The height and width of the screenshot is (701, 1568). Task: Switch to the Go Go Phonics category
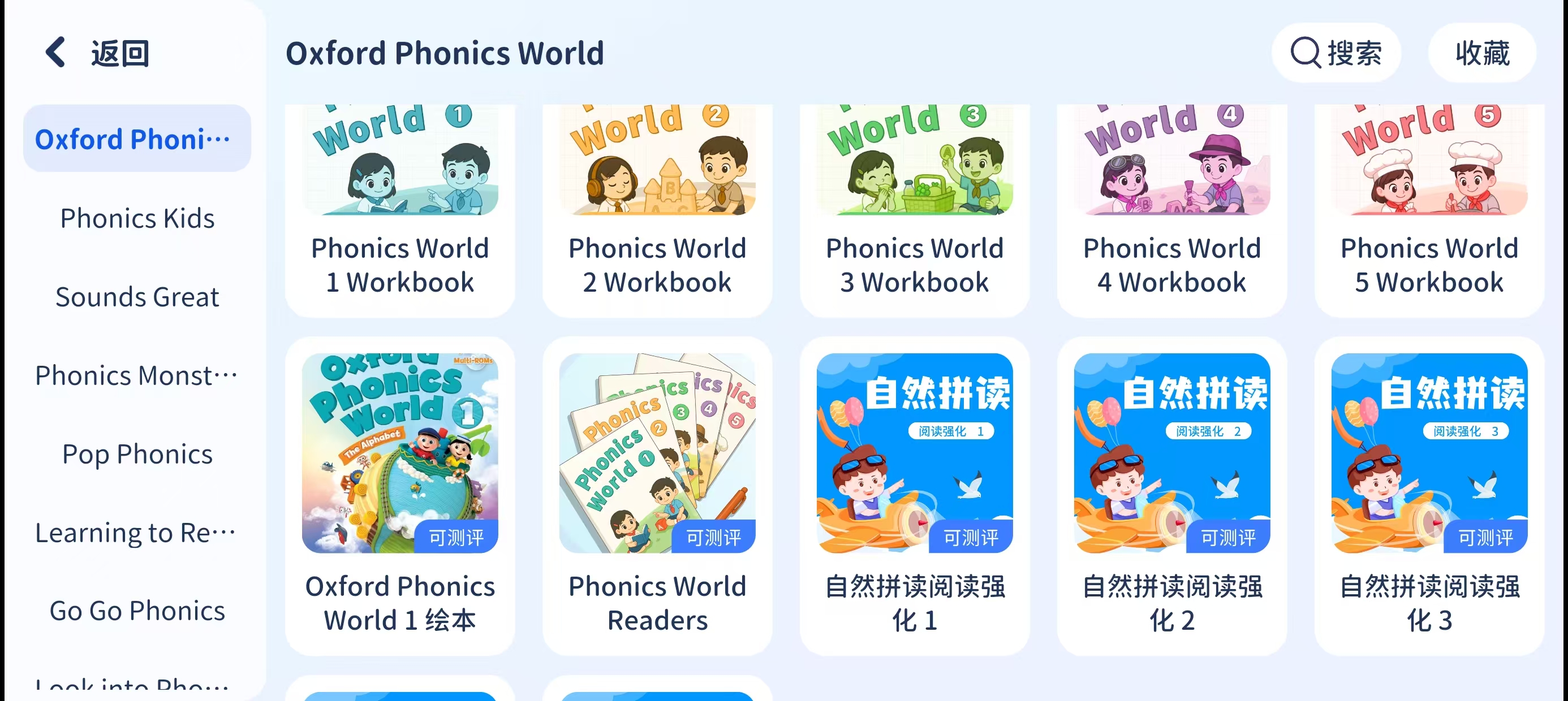point(137,611)
